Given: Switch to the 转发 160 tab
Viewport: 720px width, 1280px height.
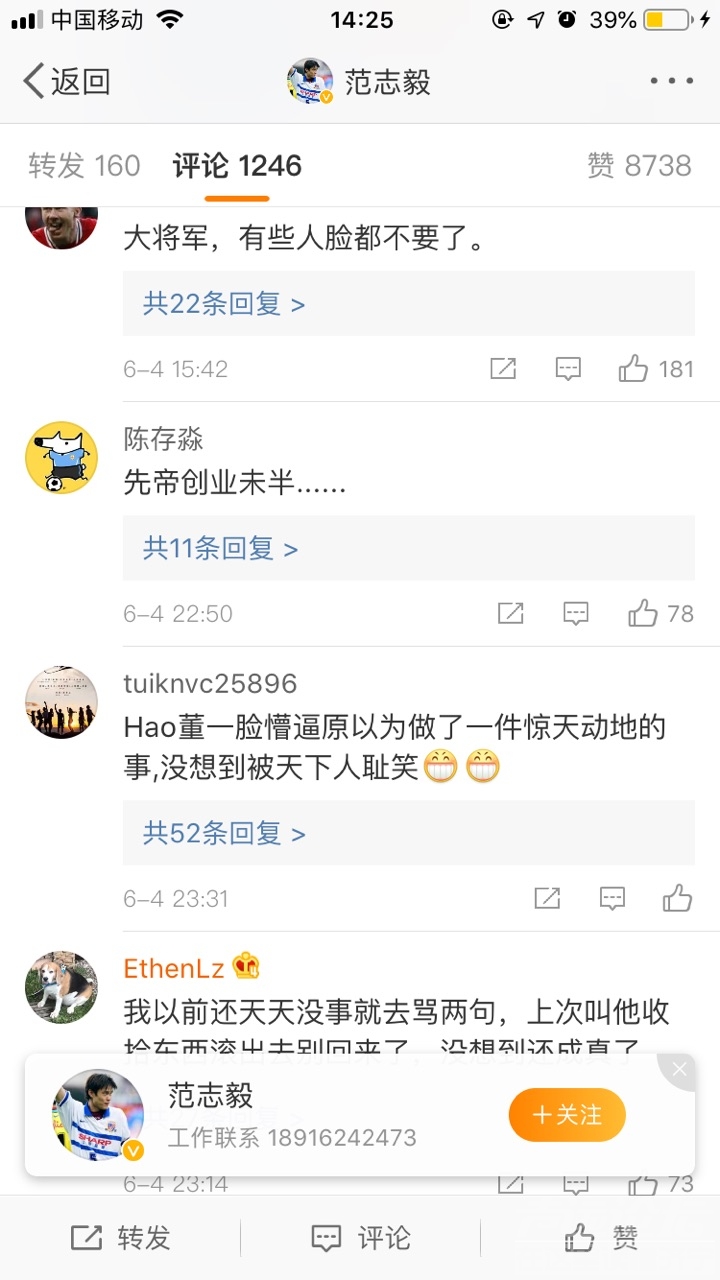Looking at the screenshot, I should point(84,165).
